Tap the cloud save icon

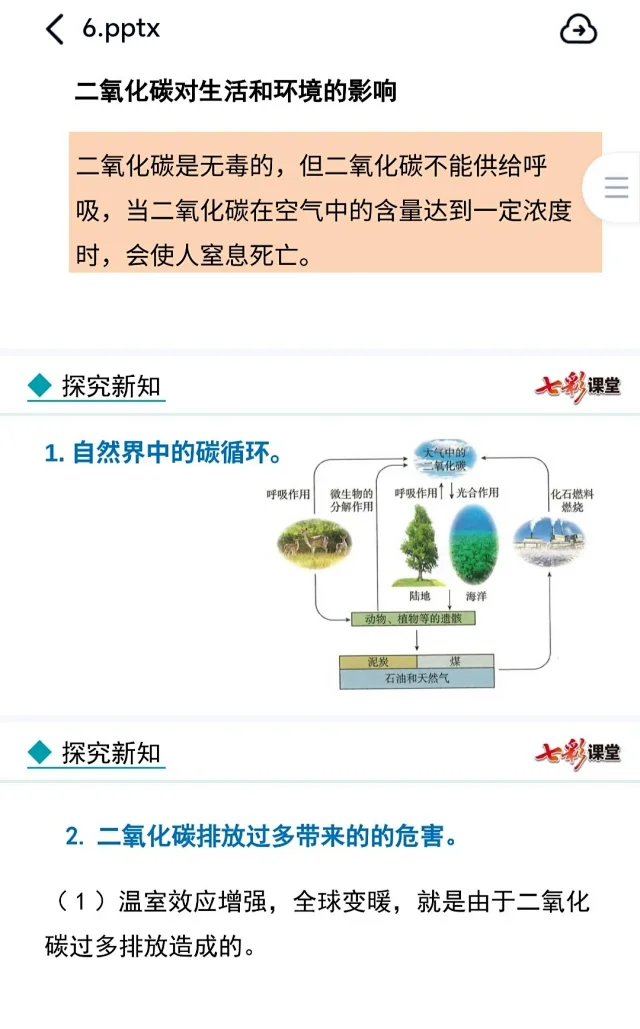578,30
